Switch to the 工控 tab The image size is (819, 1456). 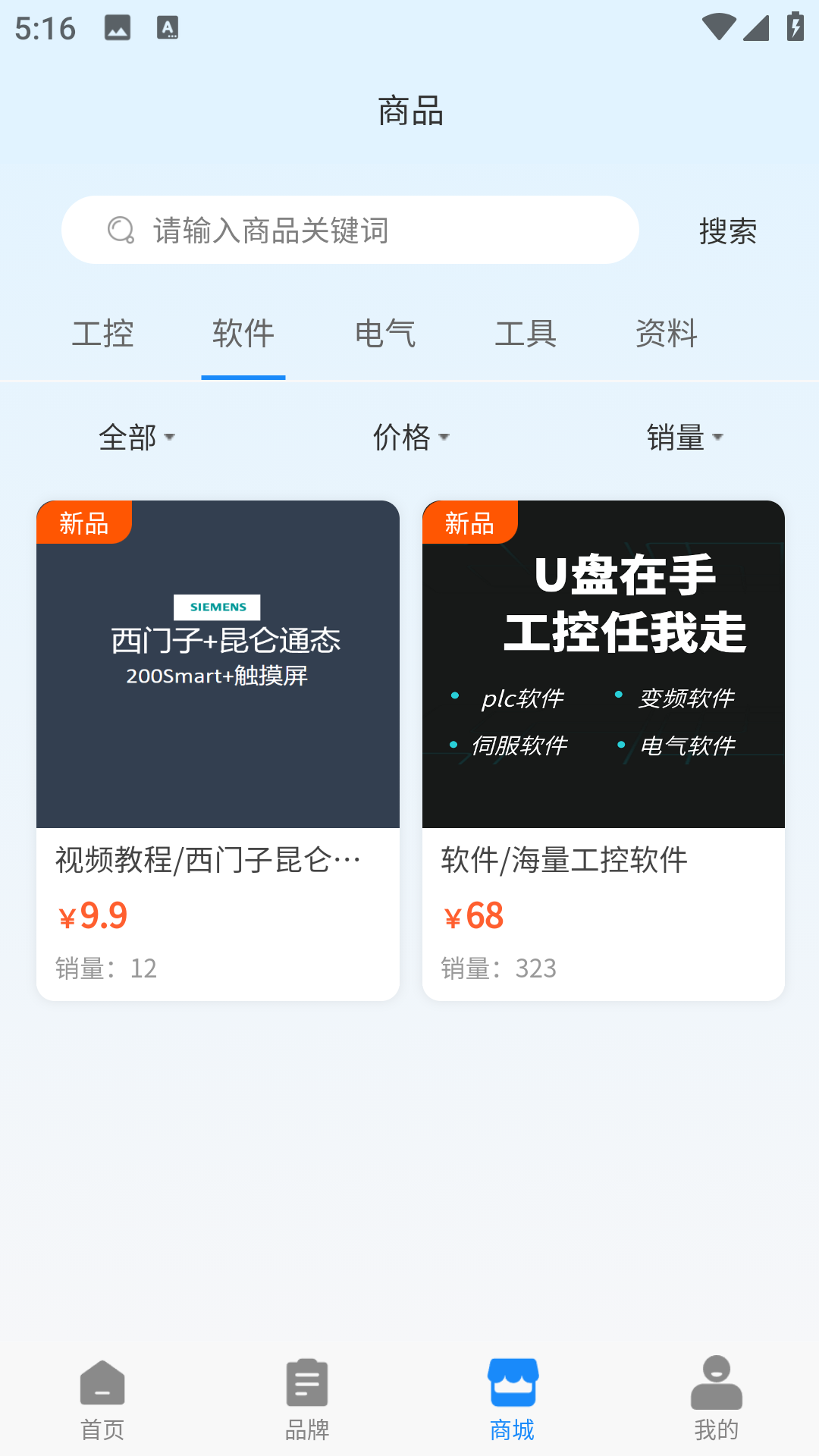pyautogui.click(x=103, y=334)
